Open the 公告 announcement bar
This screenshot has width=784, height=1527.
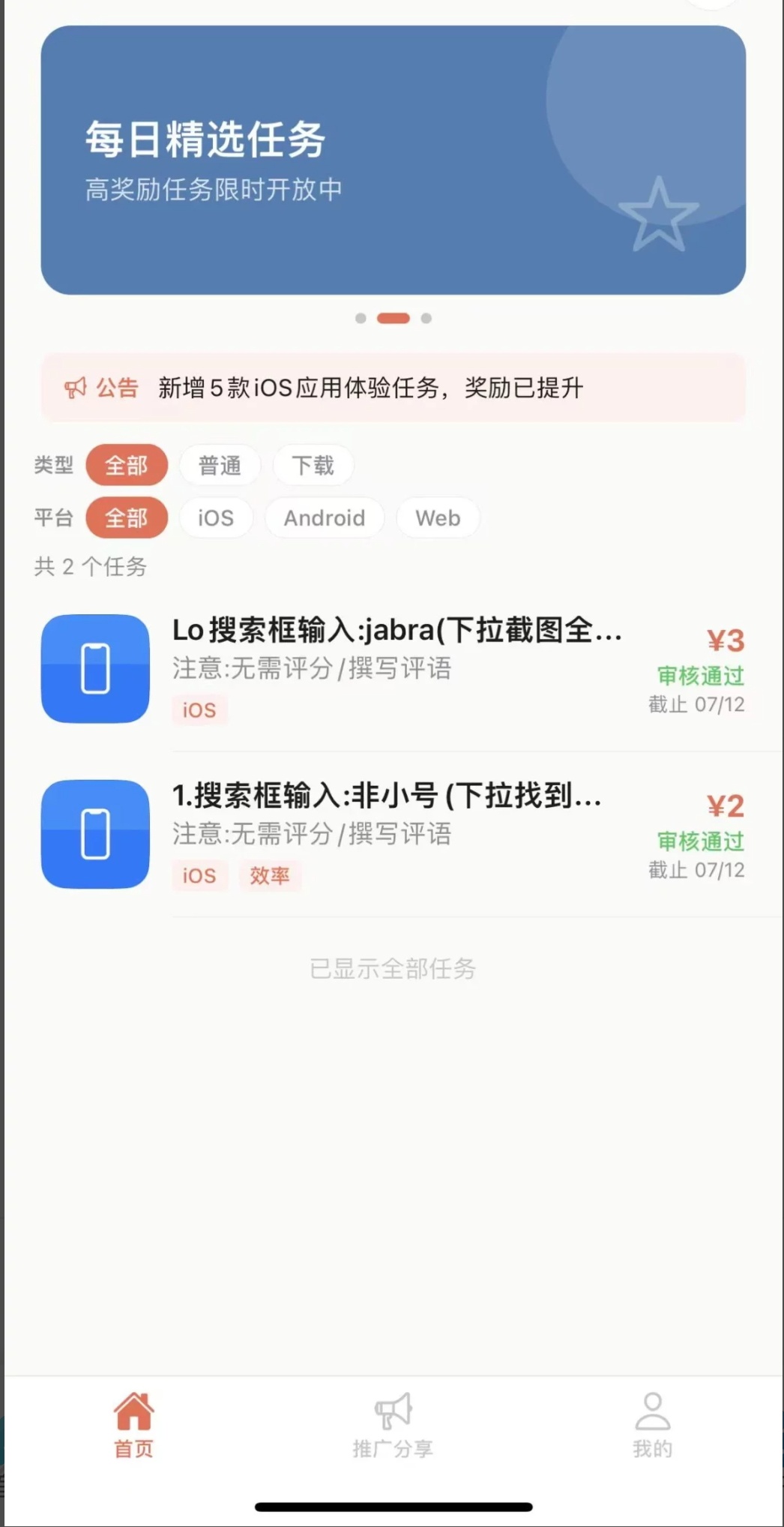pos(393,388)
